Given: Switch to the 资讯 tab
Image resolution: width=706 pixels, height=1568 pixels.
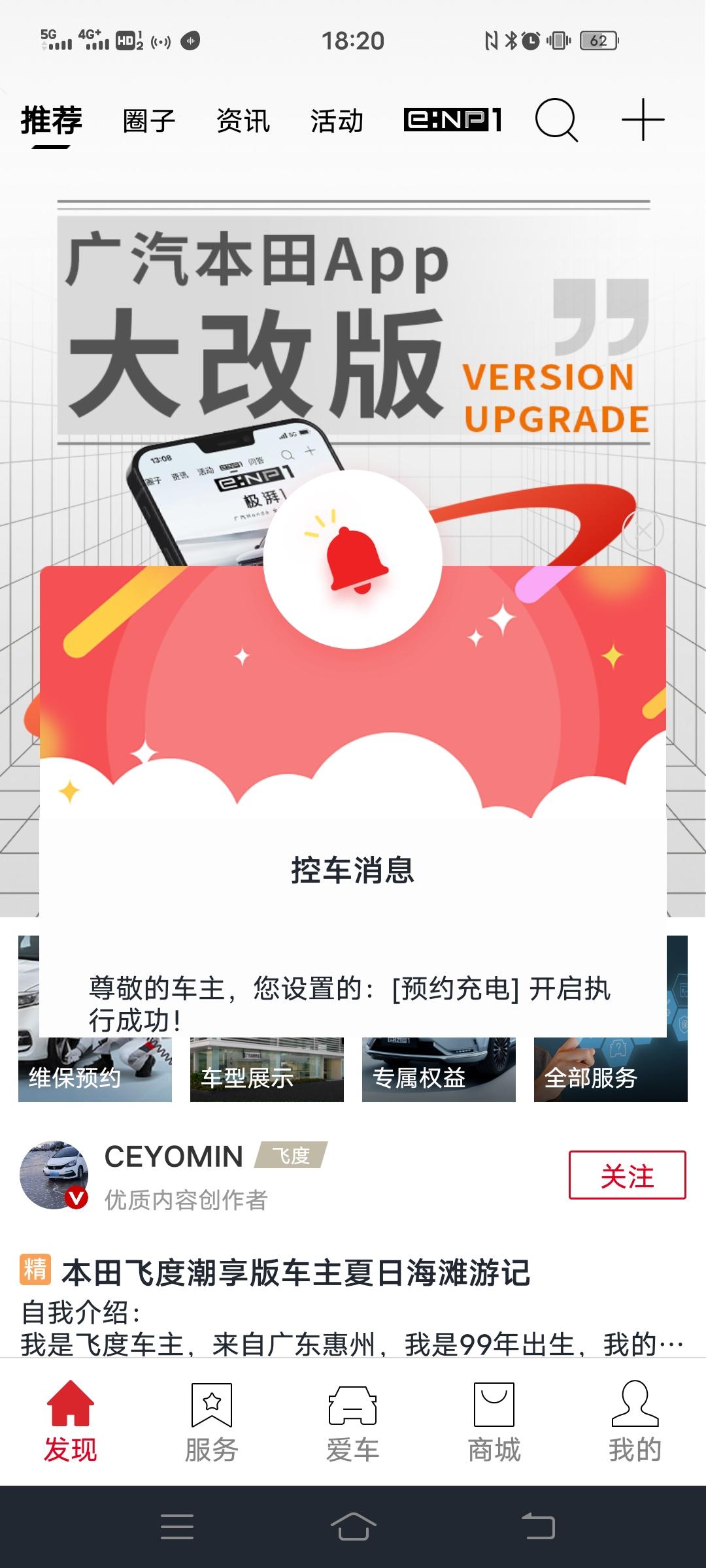Looking at the screenshot, I should (x=243, y=121).
